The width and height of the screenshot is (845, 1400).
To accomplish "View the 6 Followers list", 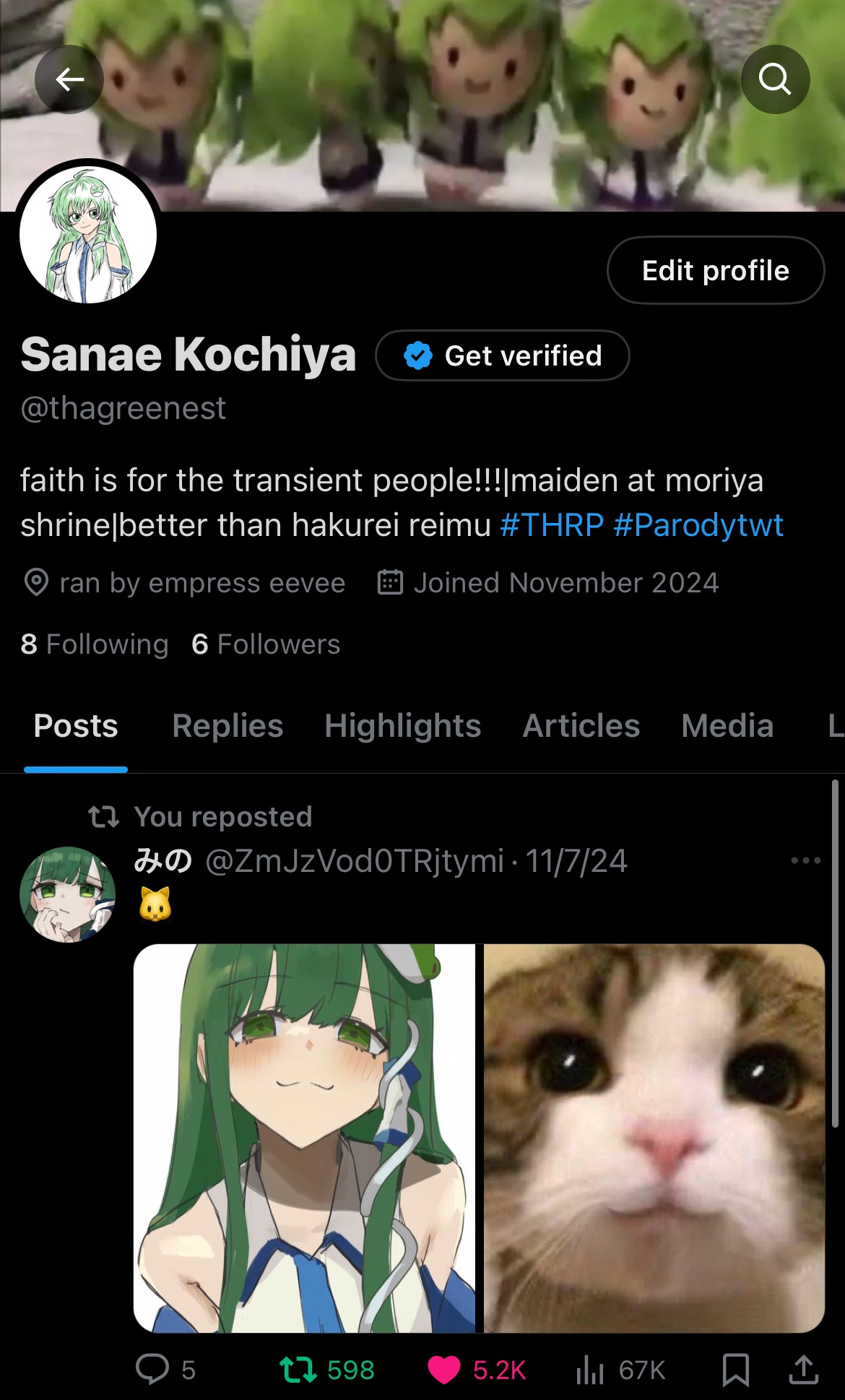I will click(x=266, y=644).
